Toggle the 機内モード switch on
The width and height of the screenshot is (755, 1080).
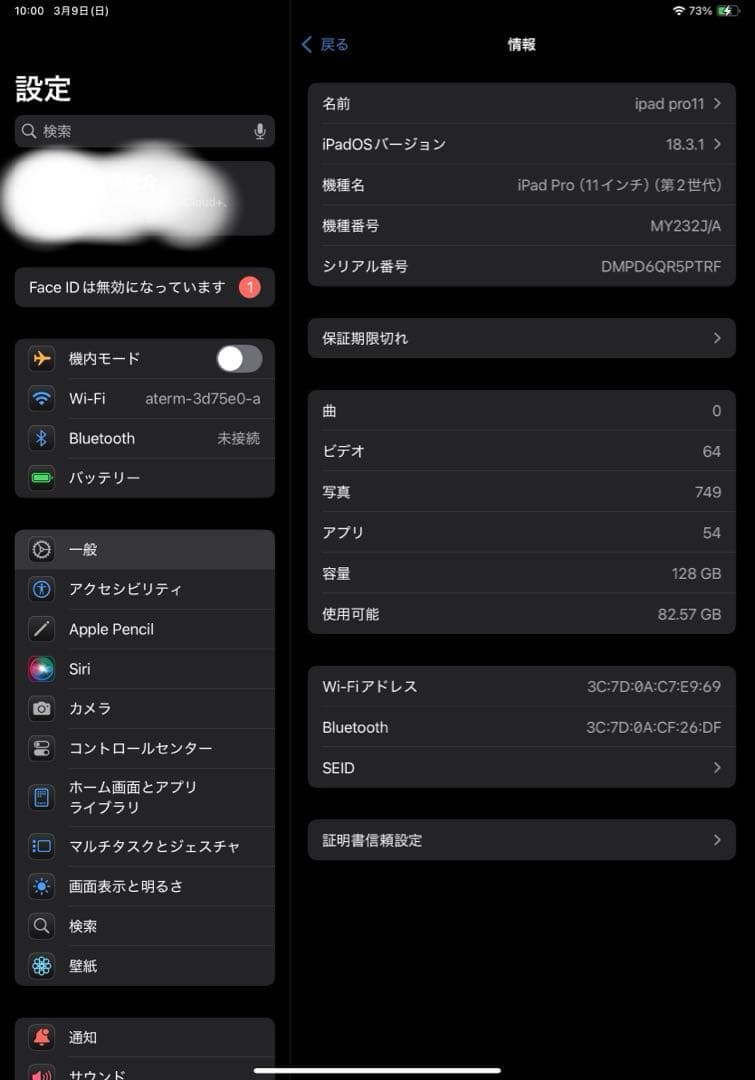[x=238, y=359]
